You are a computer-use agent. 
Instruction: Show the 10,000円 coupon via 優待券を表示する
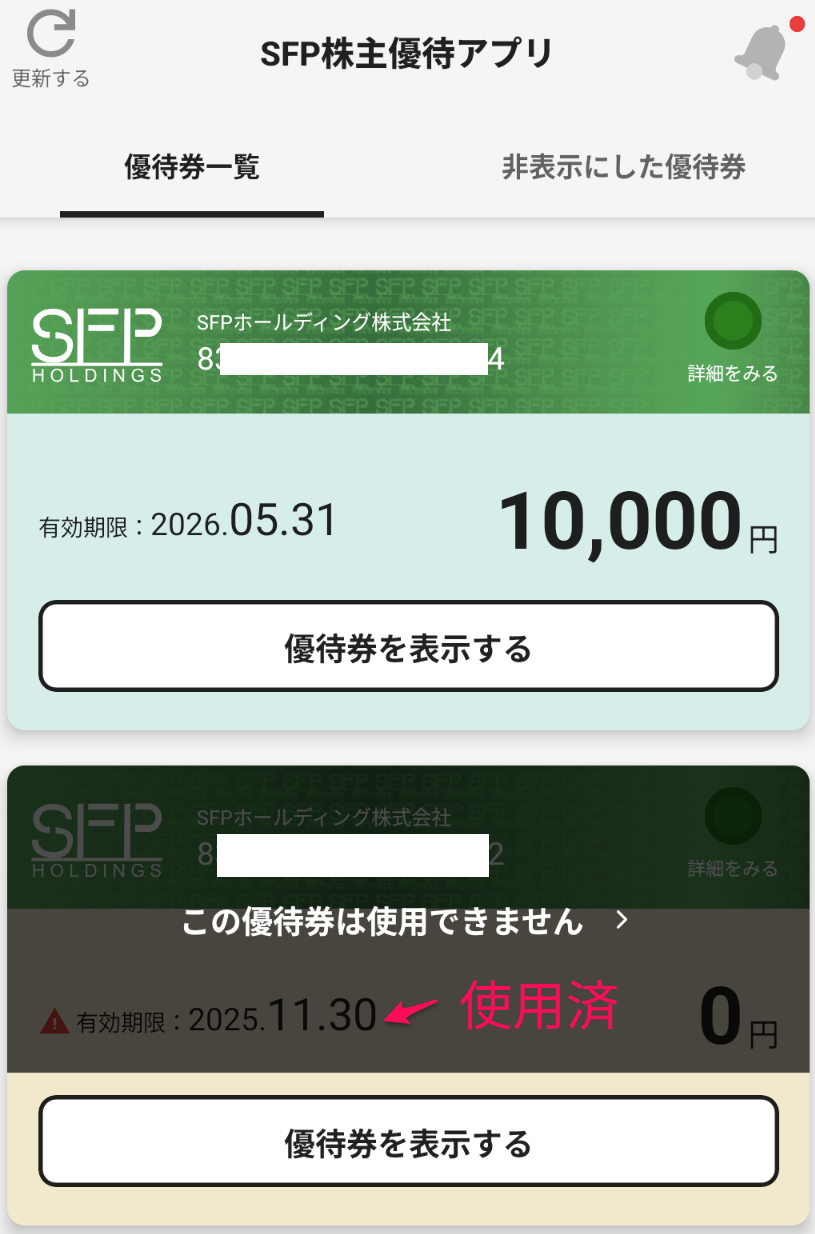click(x=408, y=647)
